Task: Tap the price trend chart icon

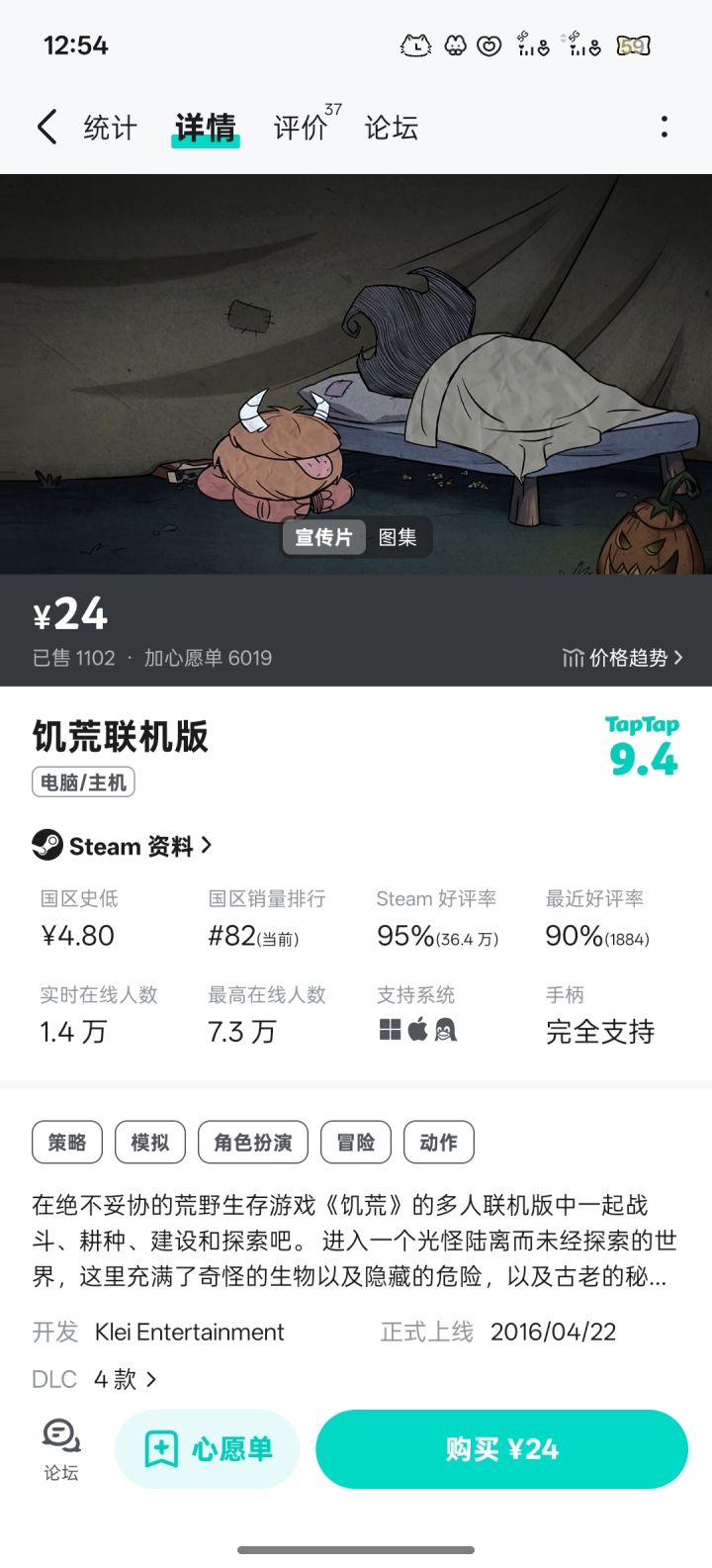Action: (x=574, y=658)
